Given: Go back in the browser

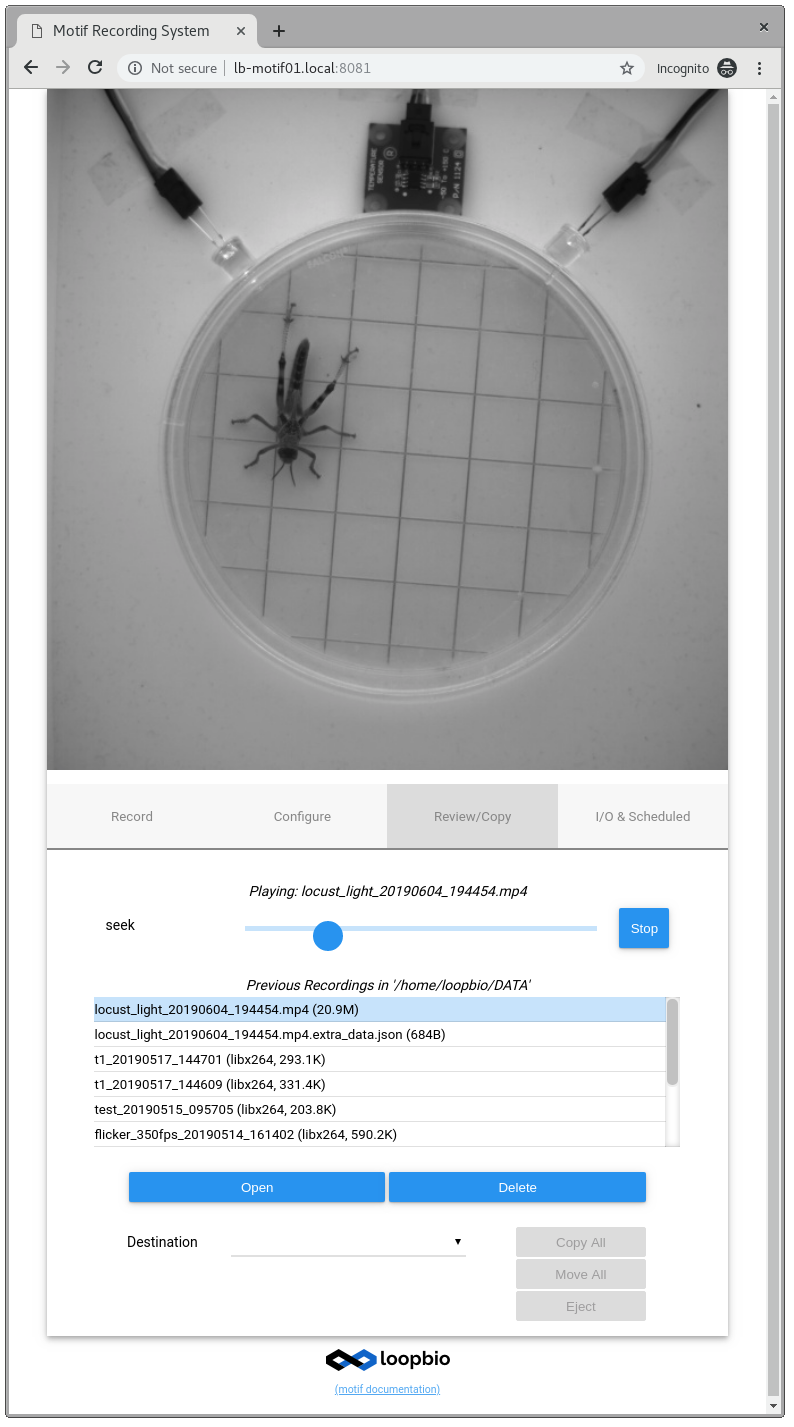Looking at the screenshot, I should click(x=31, y=68).
